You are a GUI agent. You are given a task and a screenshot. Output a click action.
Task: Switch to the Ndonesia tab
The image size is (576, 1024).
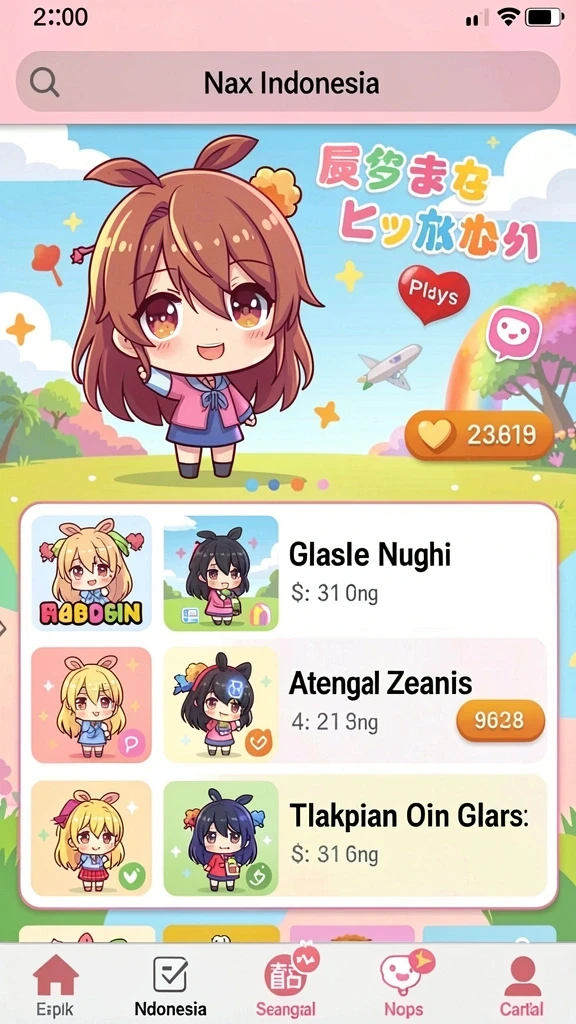(x=170, y=985)
